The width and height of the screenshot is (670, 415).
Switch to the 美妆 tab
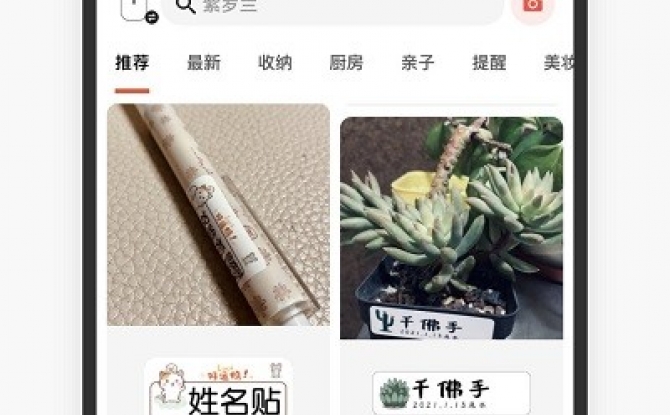click(557, 63)
